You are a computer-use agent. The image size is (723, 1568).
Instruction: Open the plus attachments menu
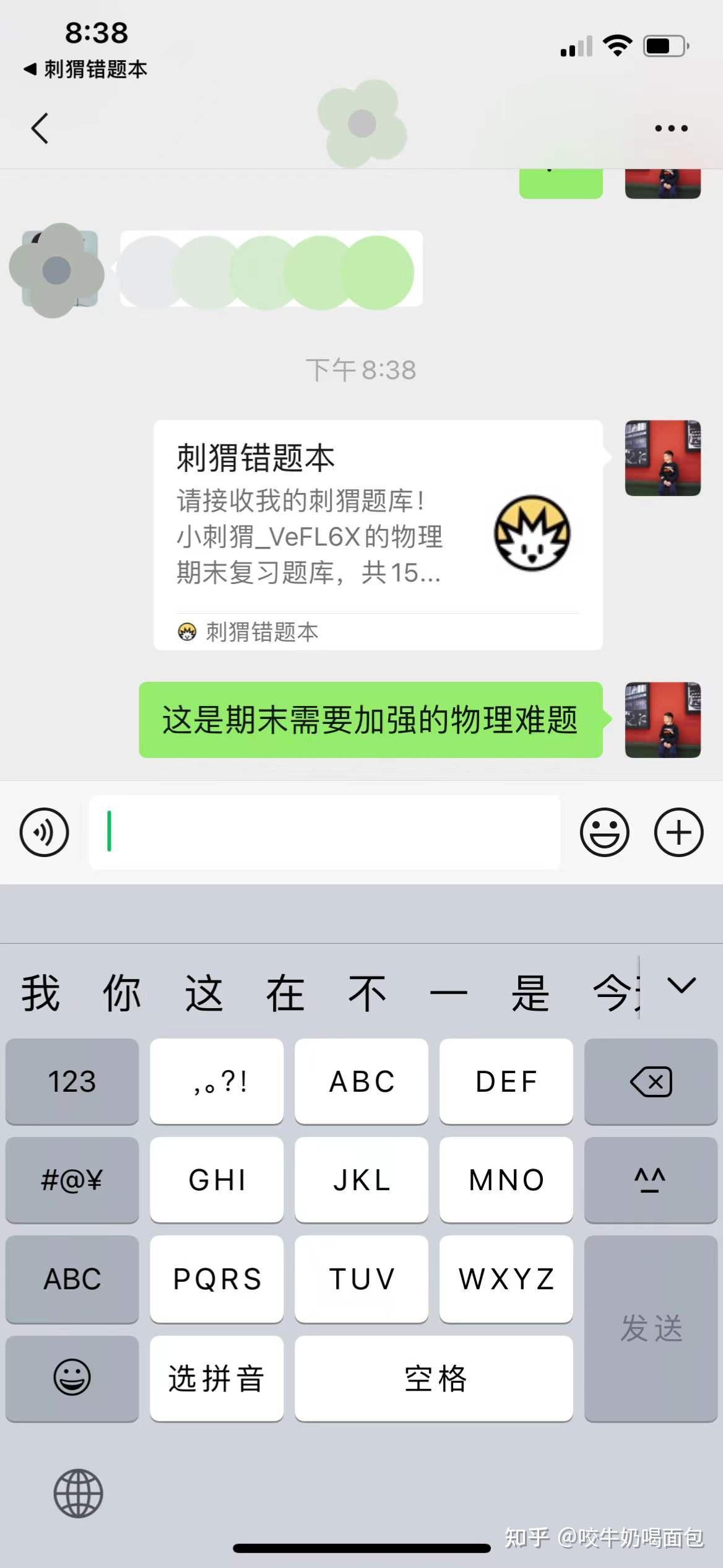coord(678,832)
